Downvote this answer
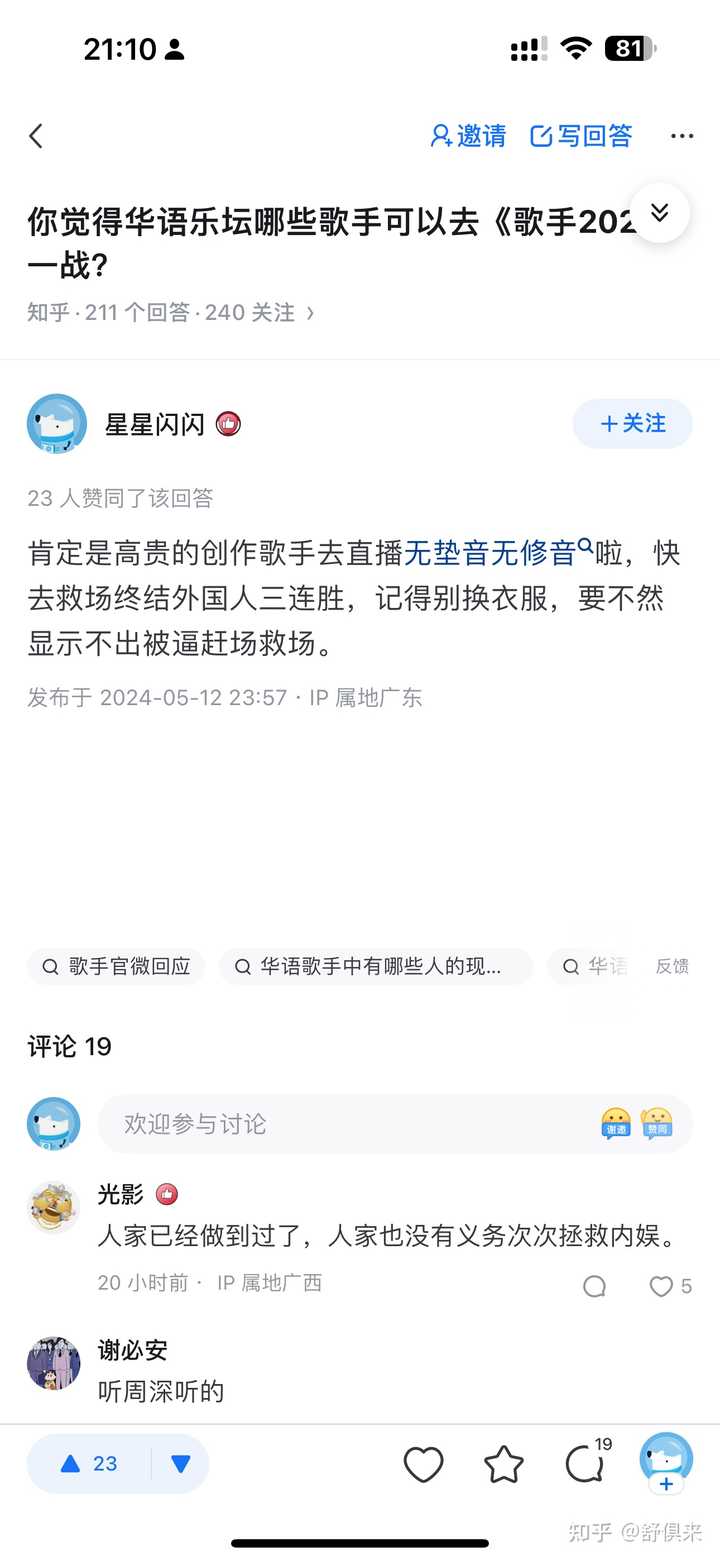The width and height of the screenshot is (720, 1561). 181,1463
